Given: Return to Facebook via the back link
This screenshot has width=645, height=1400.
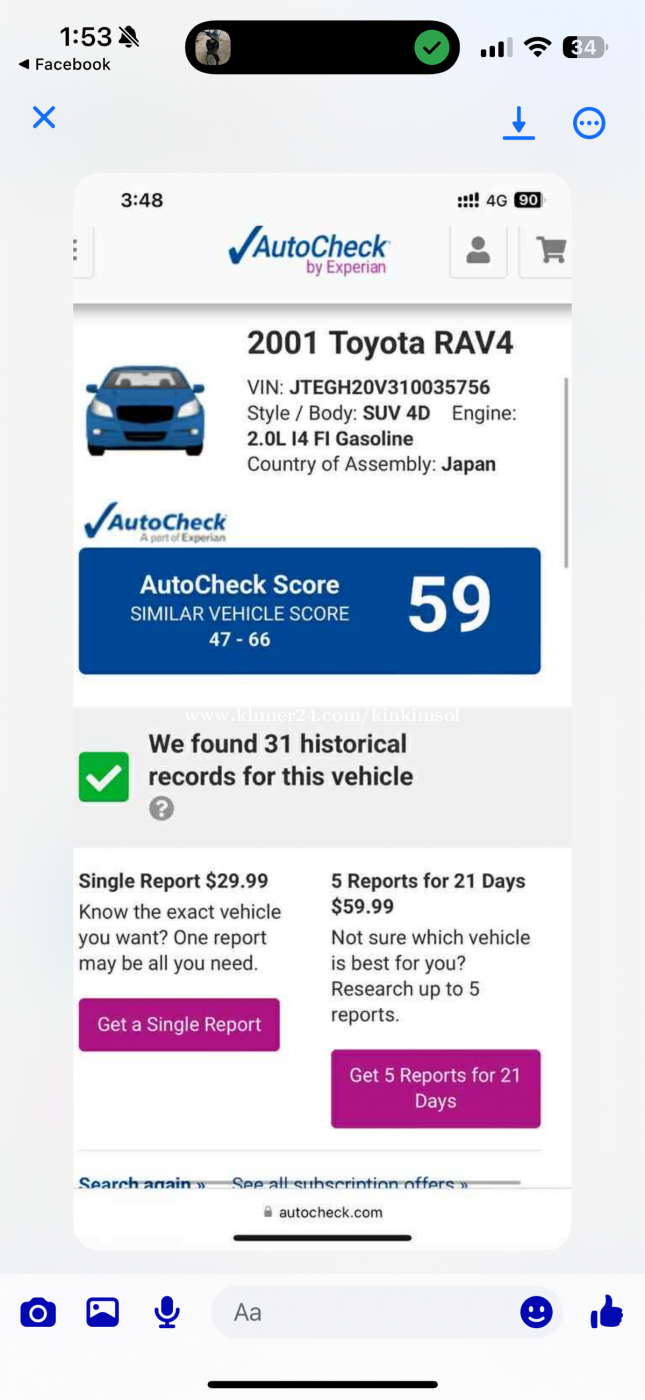Looking at the screenshot, I should (64, 64).
